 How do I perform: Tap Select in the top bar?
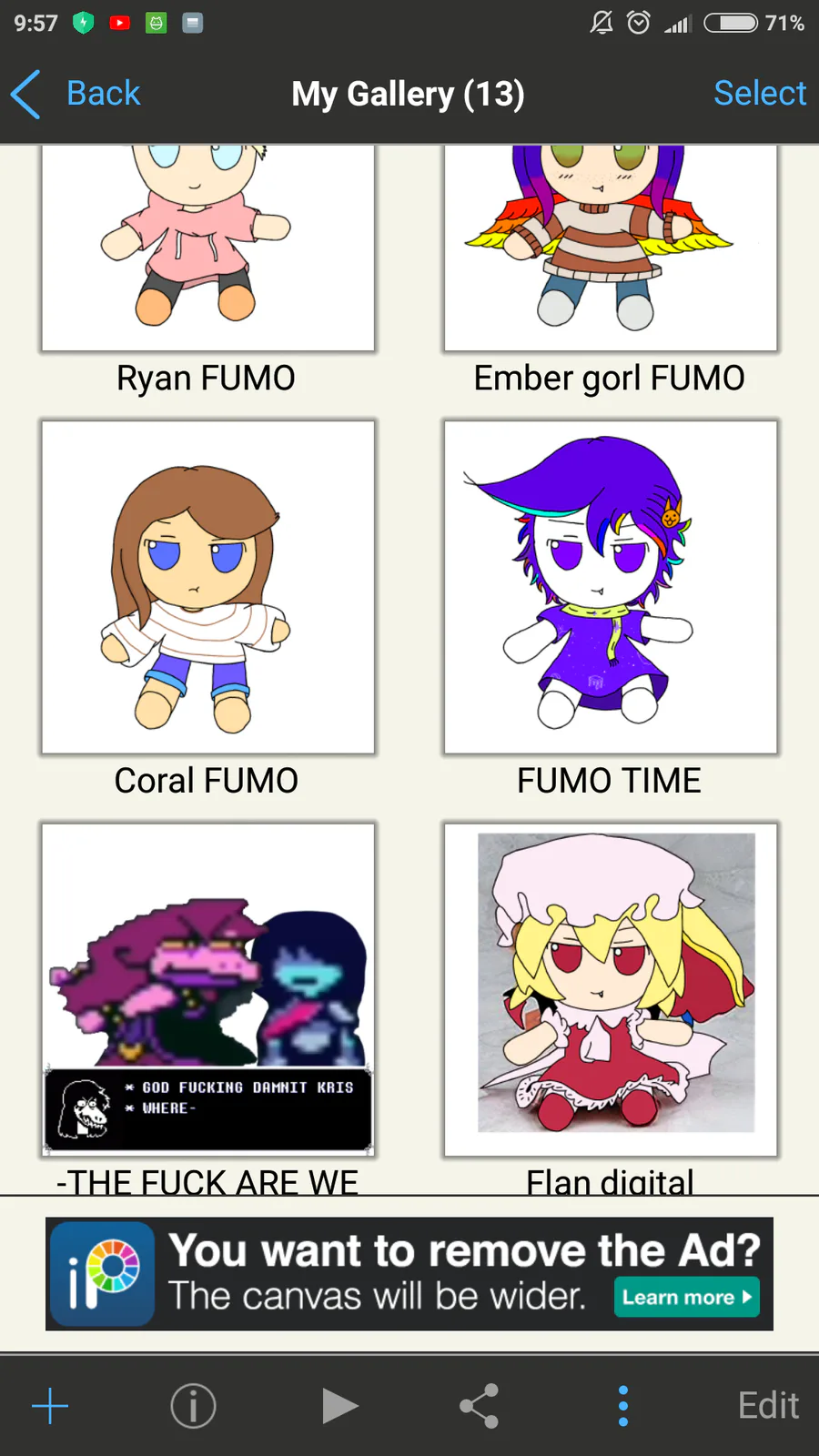pos(759,93)
